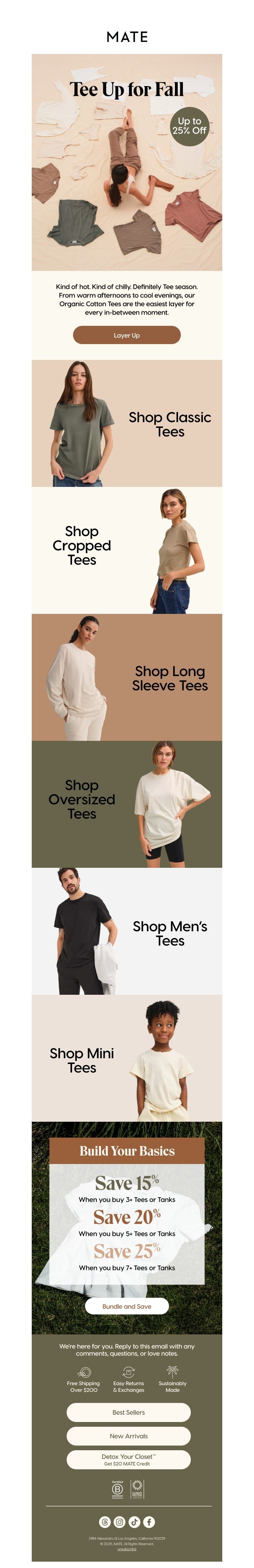Viewport: 254px width, 1568px height.
Task: Go to New Arrivals
Action: tap(128, 1435)
